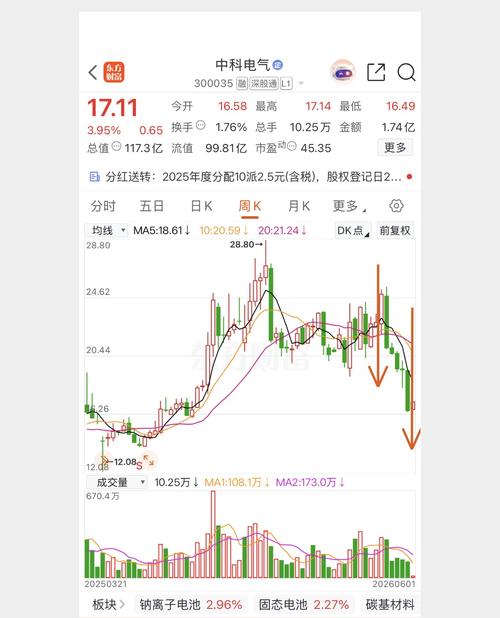This screenshot has width=500, height=618.
Task: Open the 均线 indicator dropdown
Action: (106, 230)
